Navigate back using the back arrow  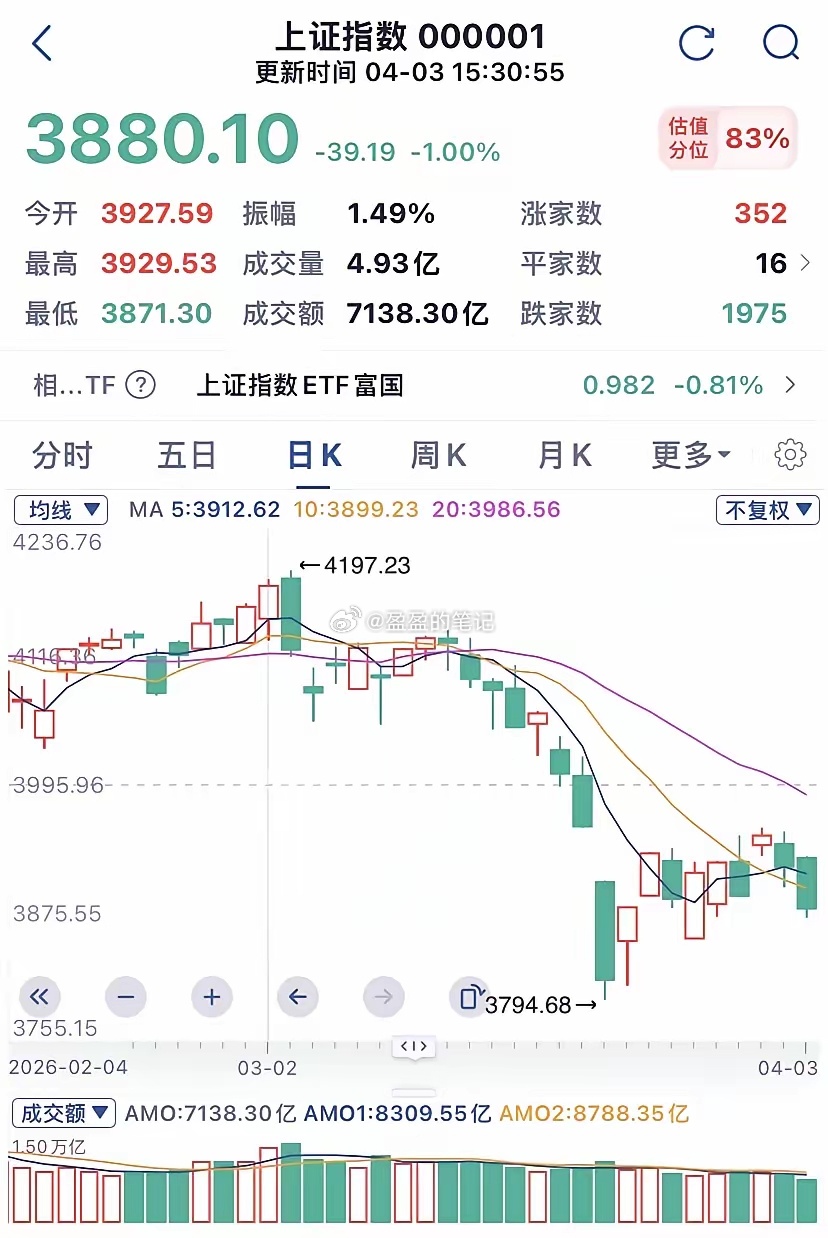[40, 44]
